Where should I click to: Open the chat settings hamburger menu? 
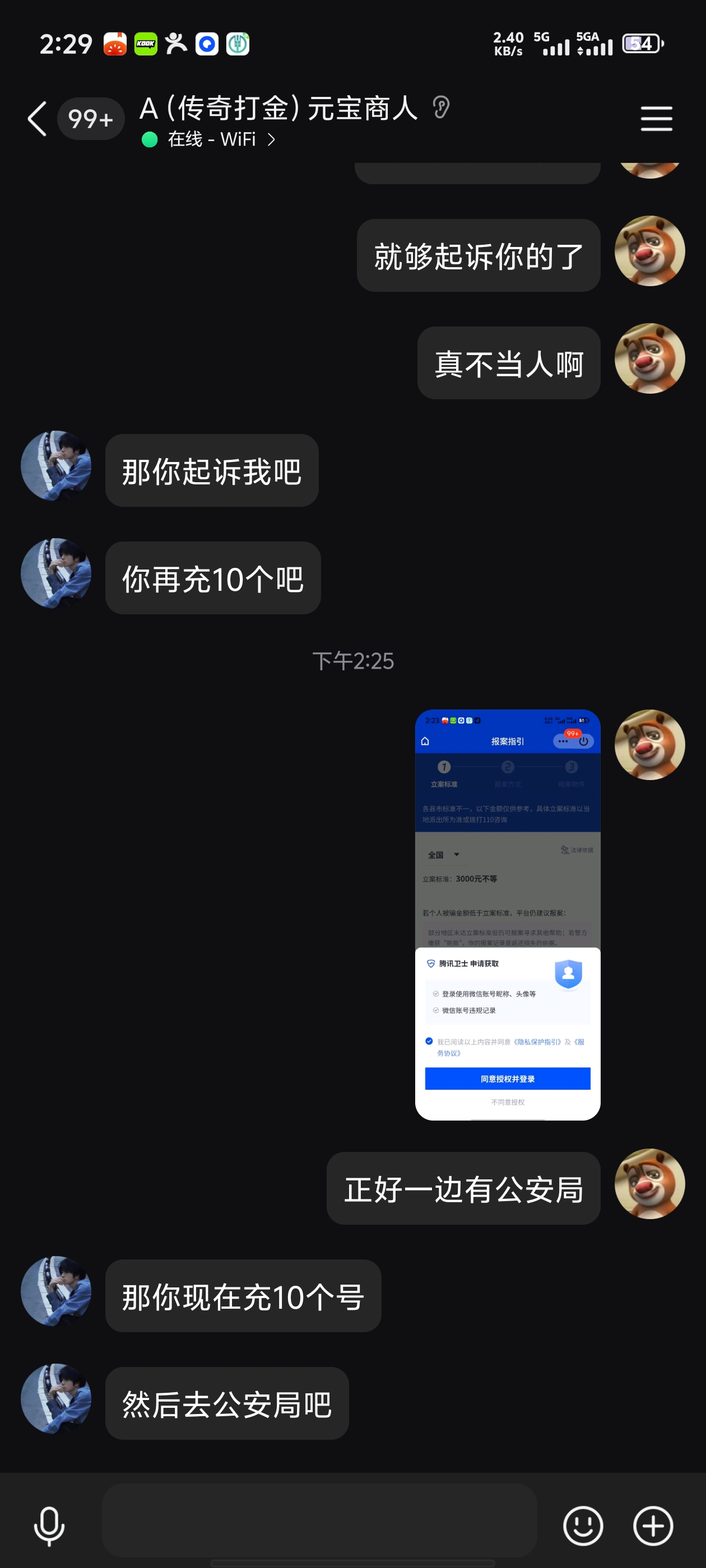(x=656, y=118)
